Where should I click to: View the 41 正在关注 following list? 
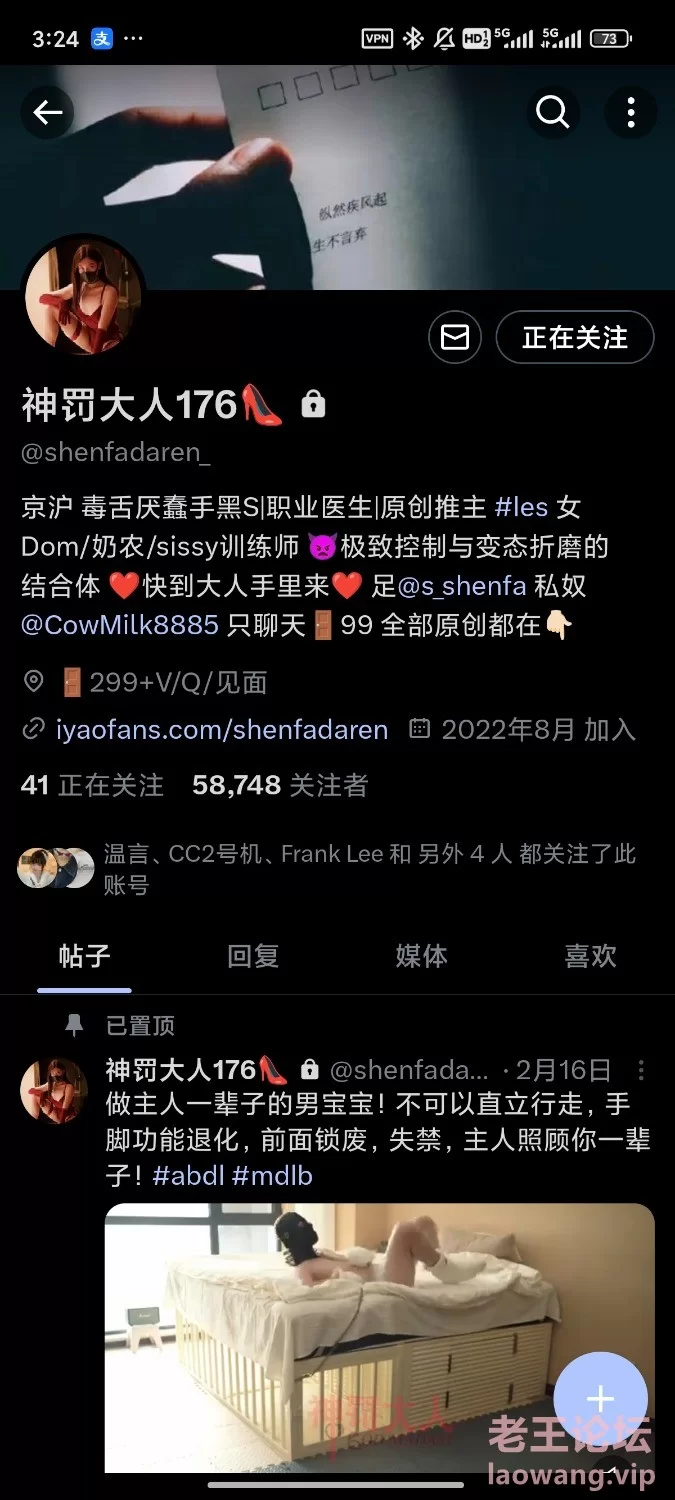point(92,785)
